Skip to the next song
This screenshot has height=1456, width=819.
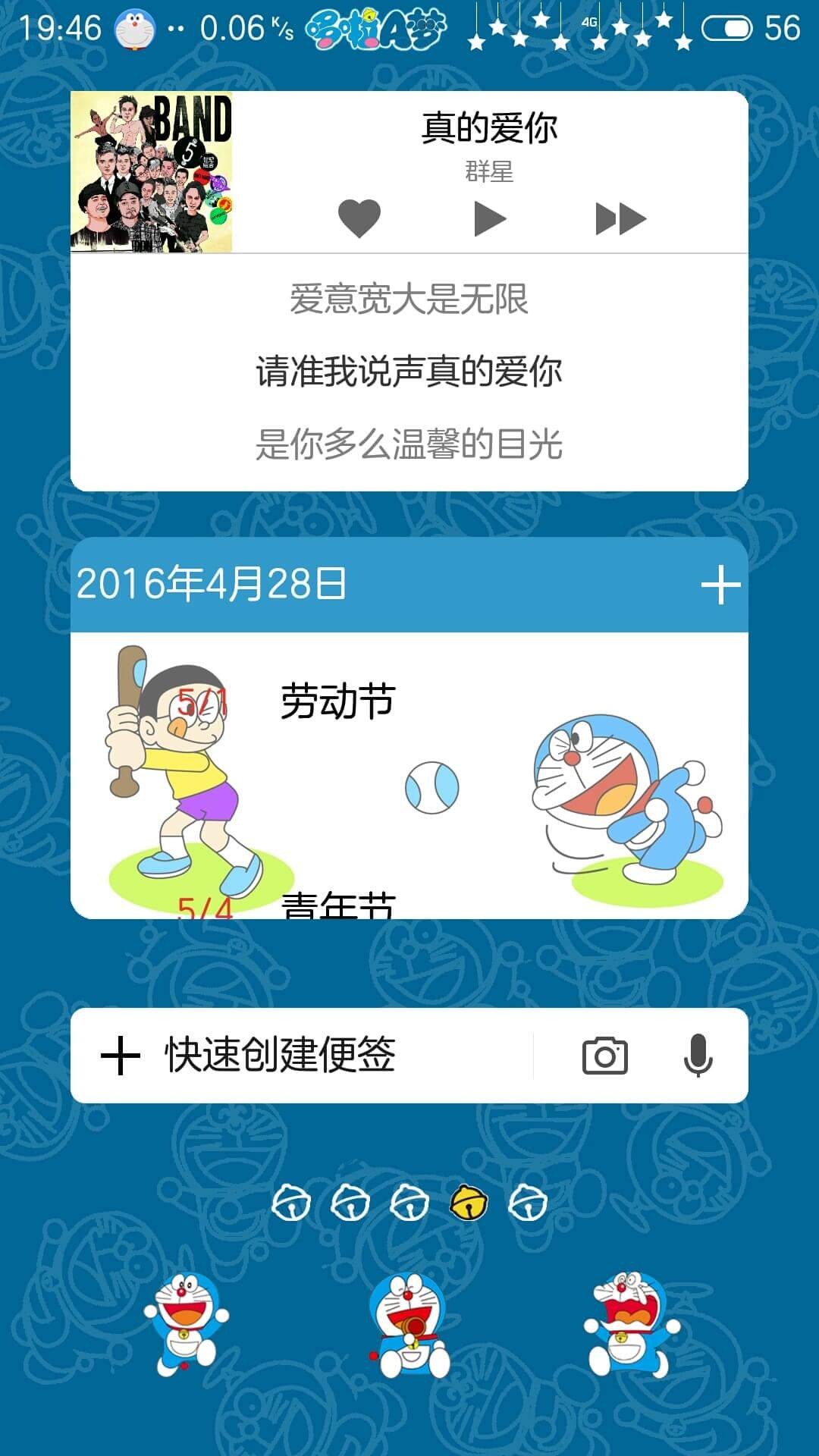[620, 218]
